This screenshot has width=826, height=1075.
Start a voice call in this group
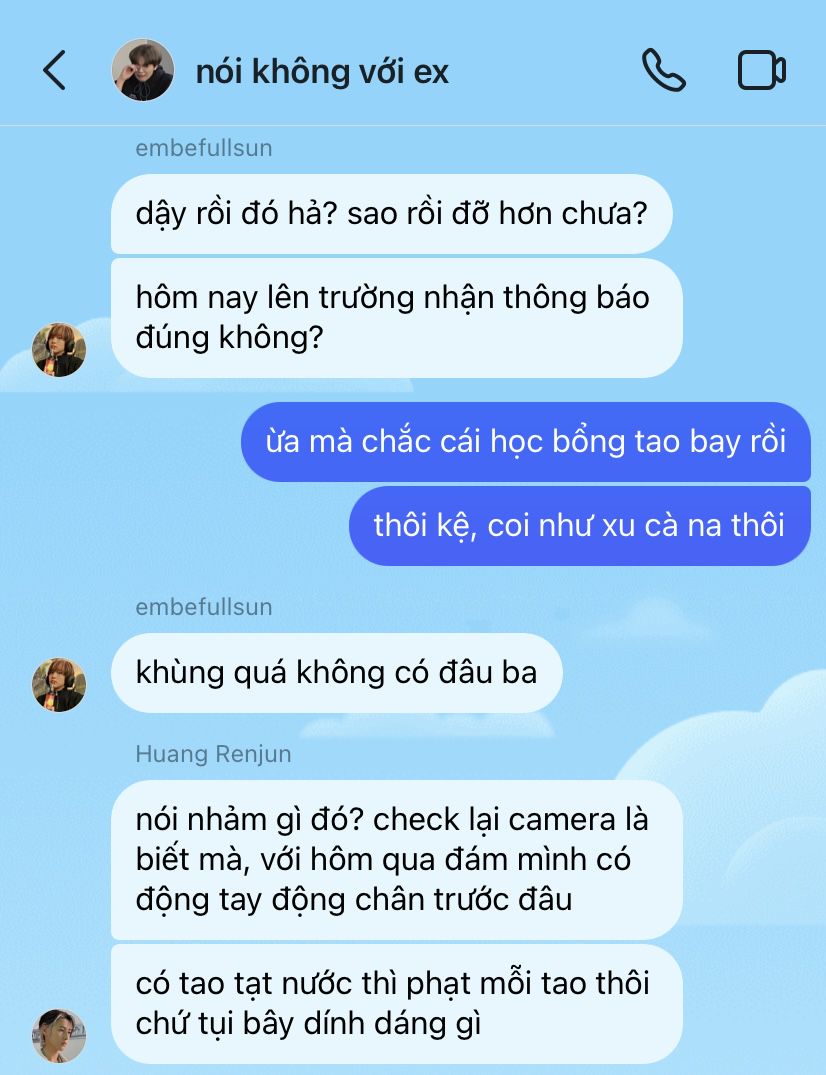[664, 71]
